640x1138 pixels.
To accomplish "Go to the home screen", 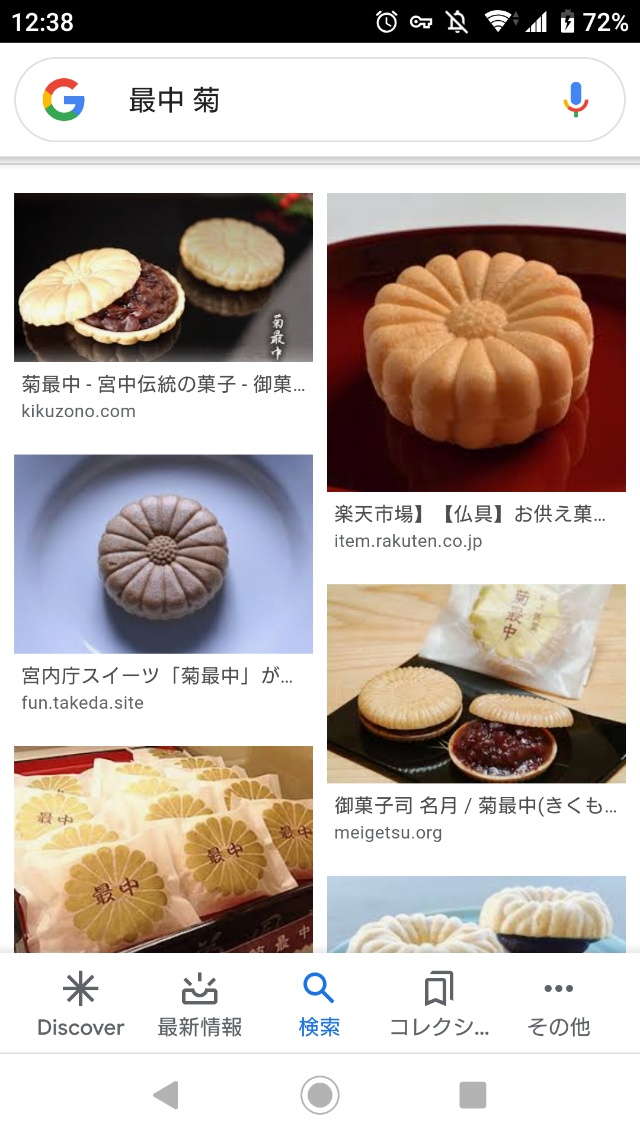I will [320, 1095].
